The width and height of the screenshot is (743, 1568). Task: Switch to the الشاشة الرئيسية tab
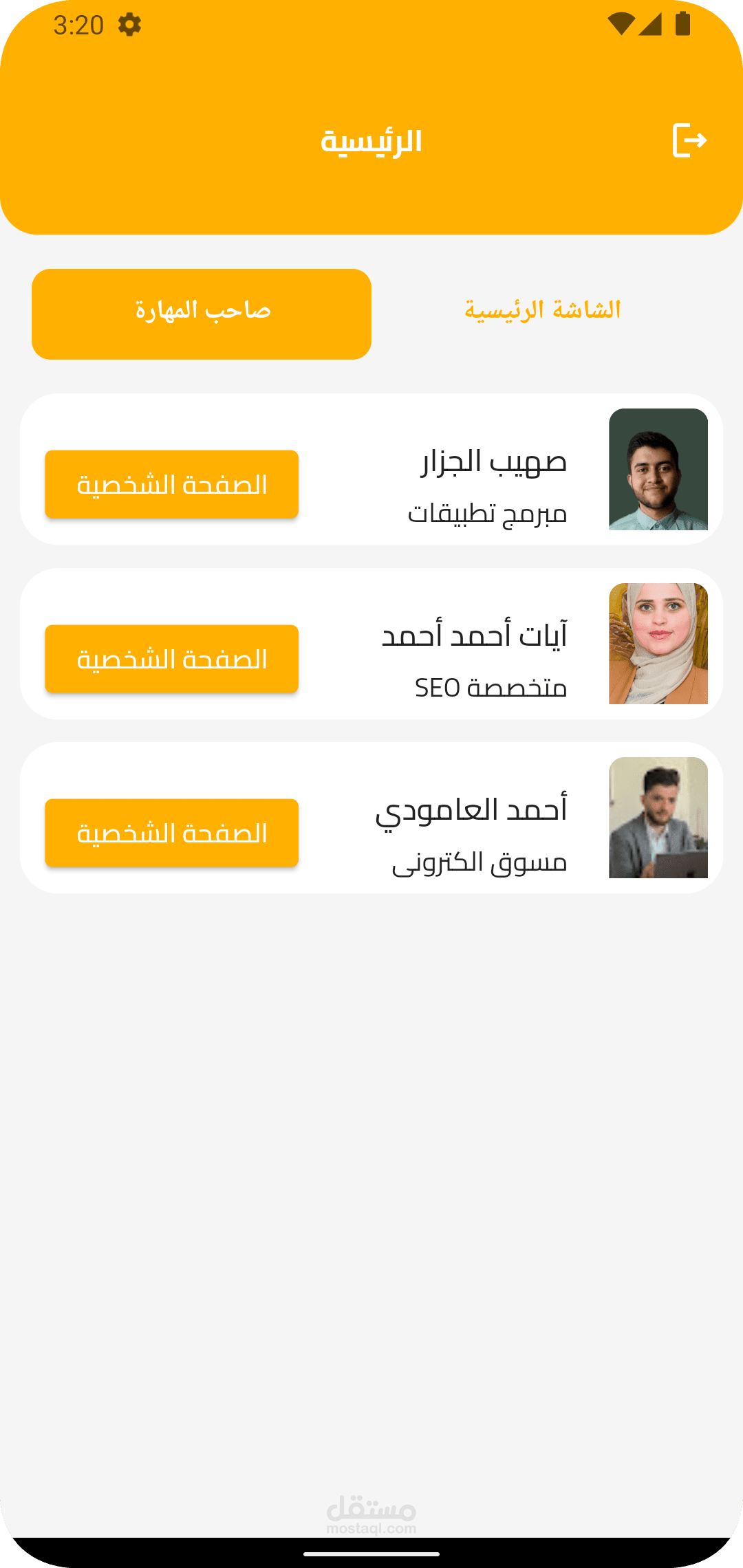pos(542,311)
